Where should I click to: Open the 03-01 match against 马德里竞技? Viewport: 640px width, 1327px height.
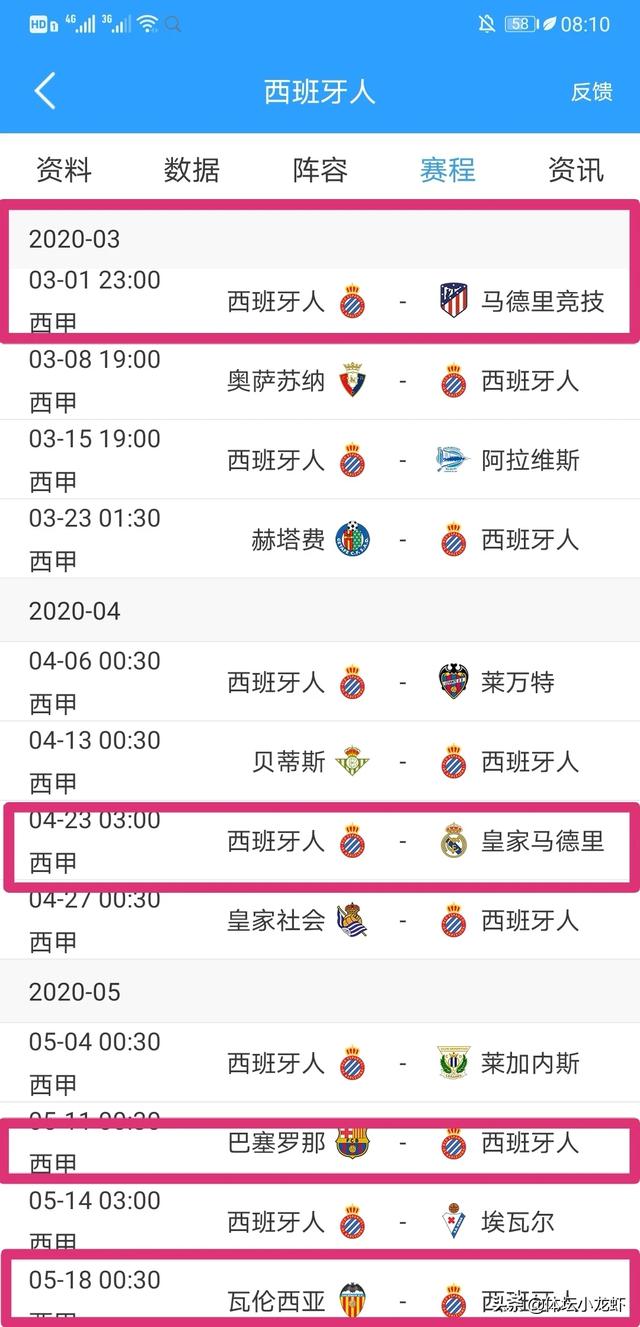click(x=320, y=301)
